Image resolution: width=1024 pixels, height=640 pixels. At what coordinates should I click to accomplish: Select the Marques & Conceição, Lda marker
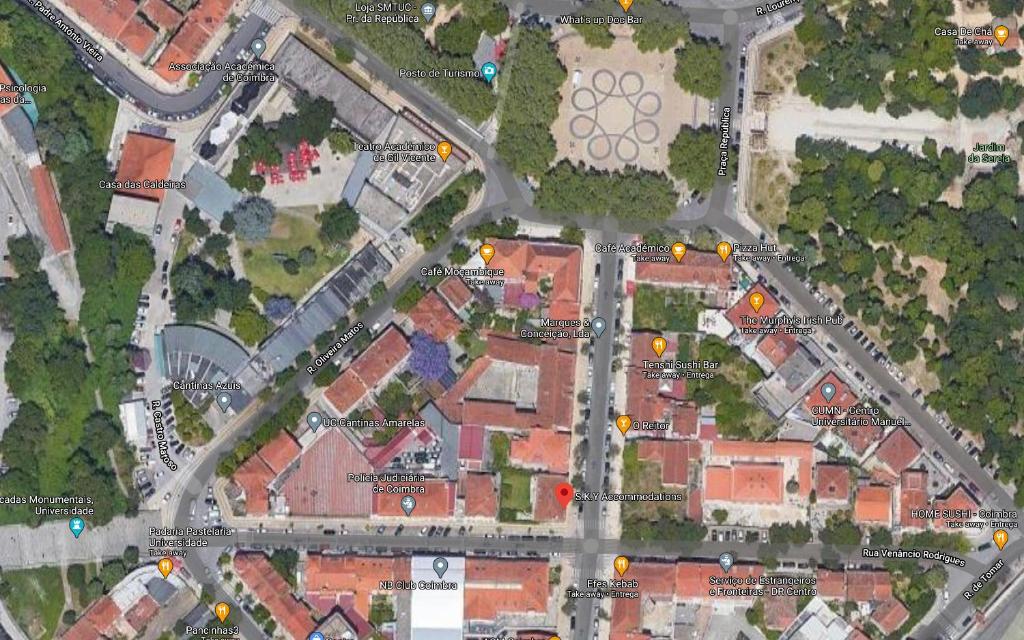click(x=598, y=327)
